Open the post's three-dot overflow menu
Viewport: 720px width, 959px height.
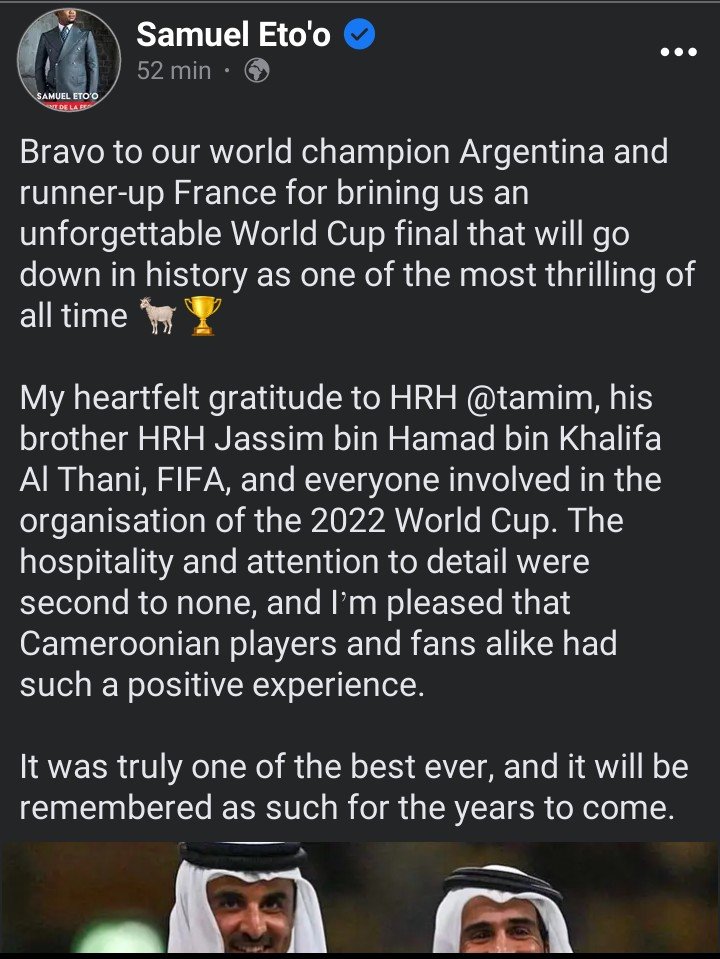[677, 51]
